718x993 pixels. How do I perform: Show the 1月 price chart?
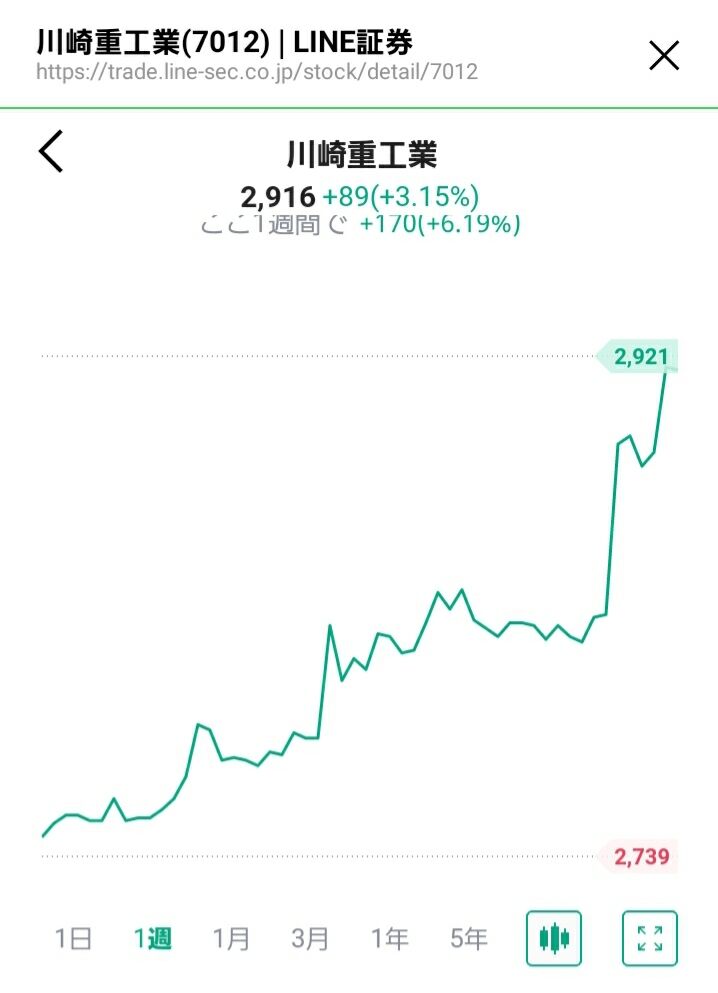231,939
